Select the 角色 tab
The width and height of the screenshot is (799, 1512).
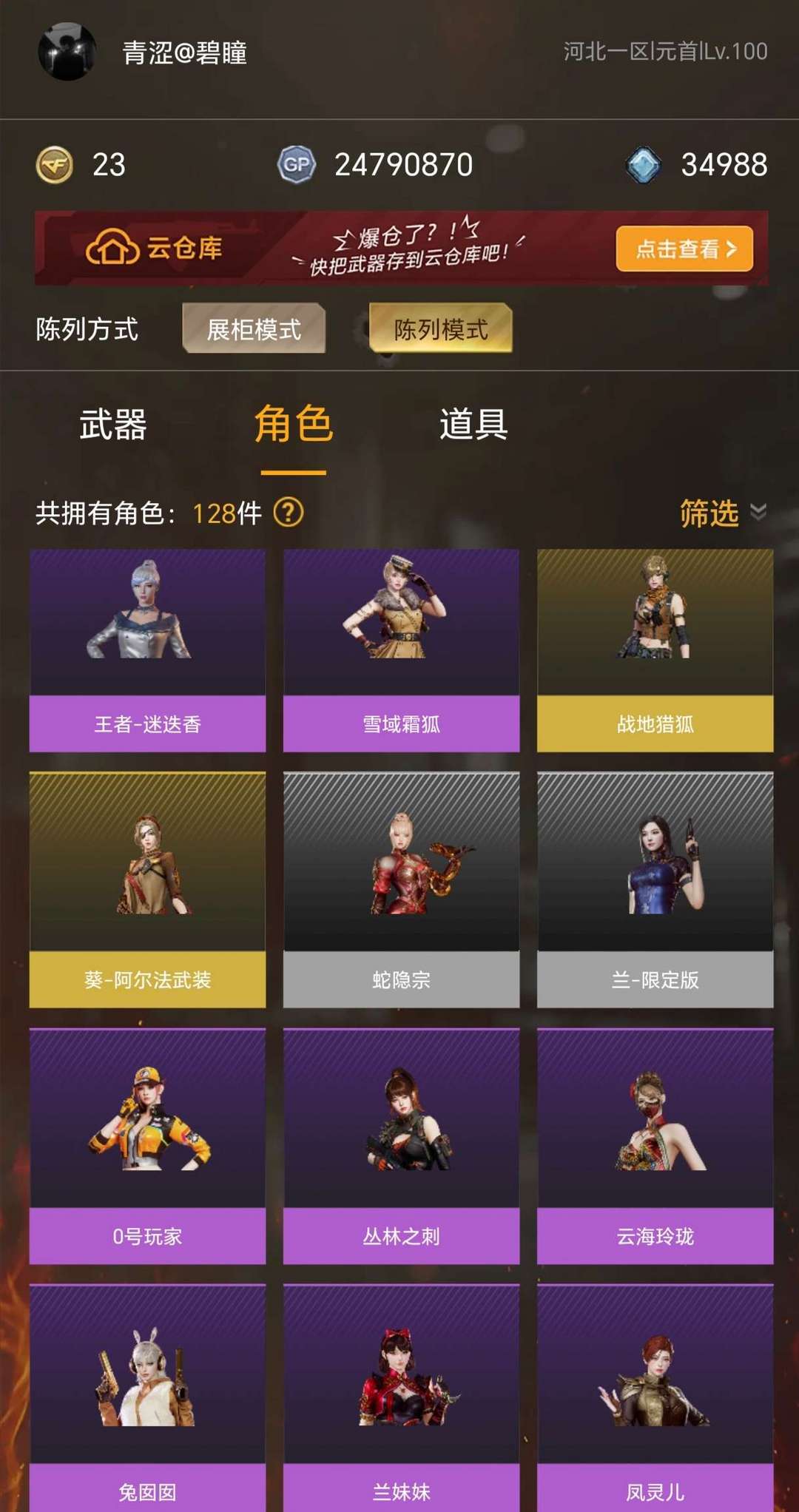coord(294,425)
